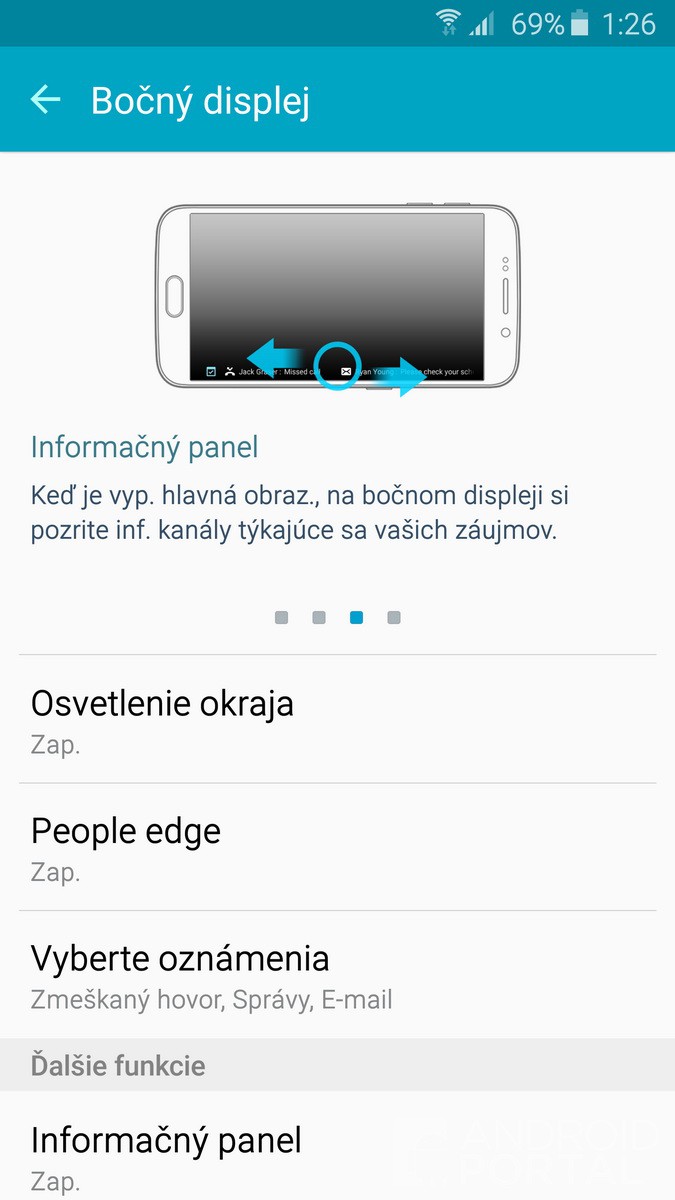Open Osvetlenie okraja settings

(x=337, y=720)
